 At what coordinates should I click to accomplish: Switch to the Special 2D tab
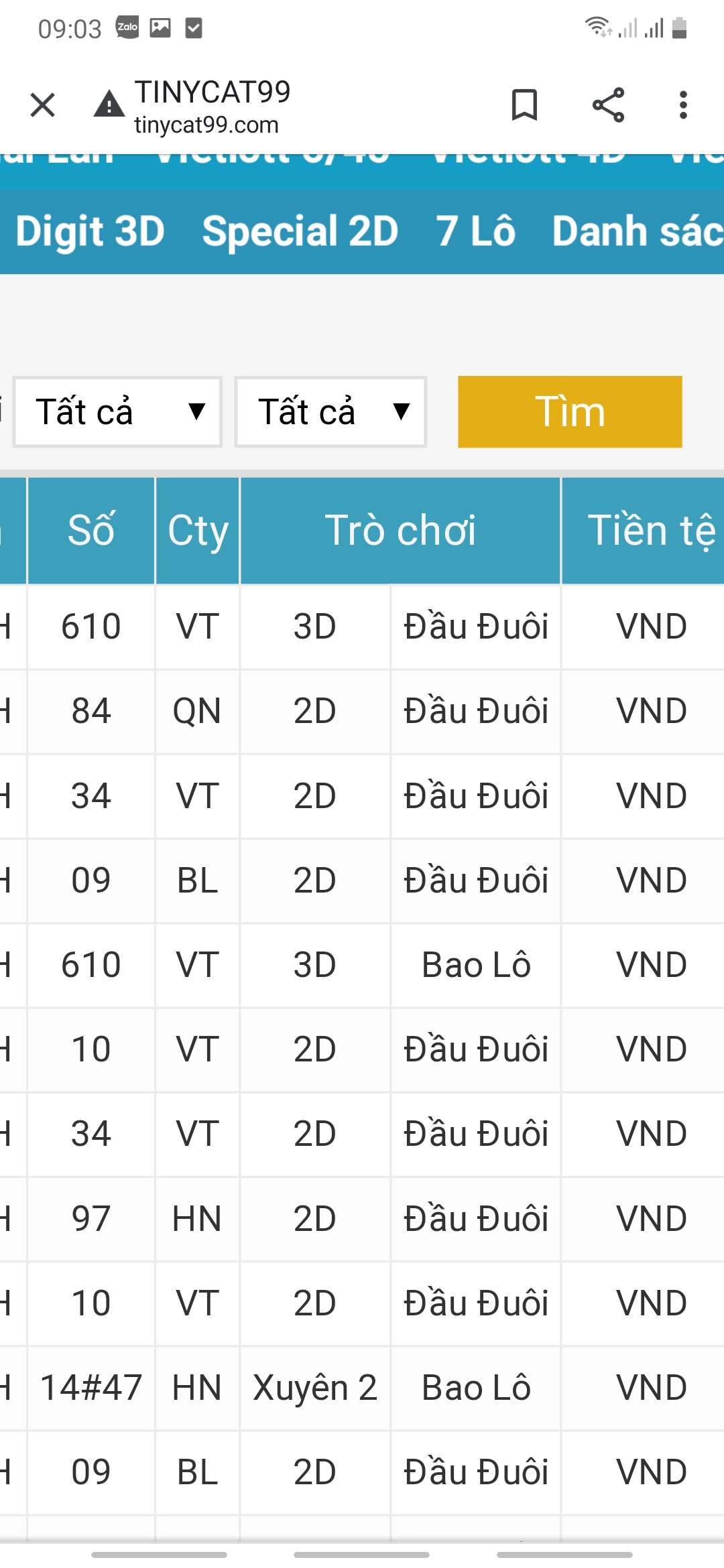coord(300,232)
